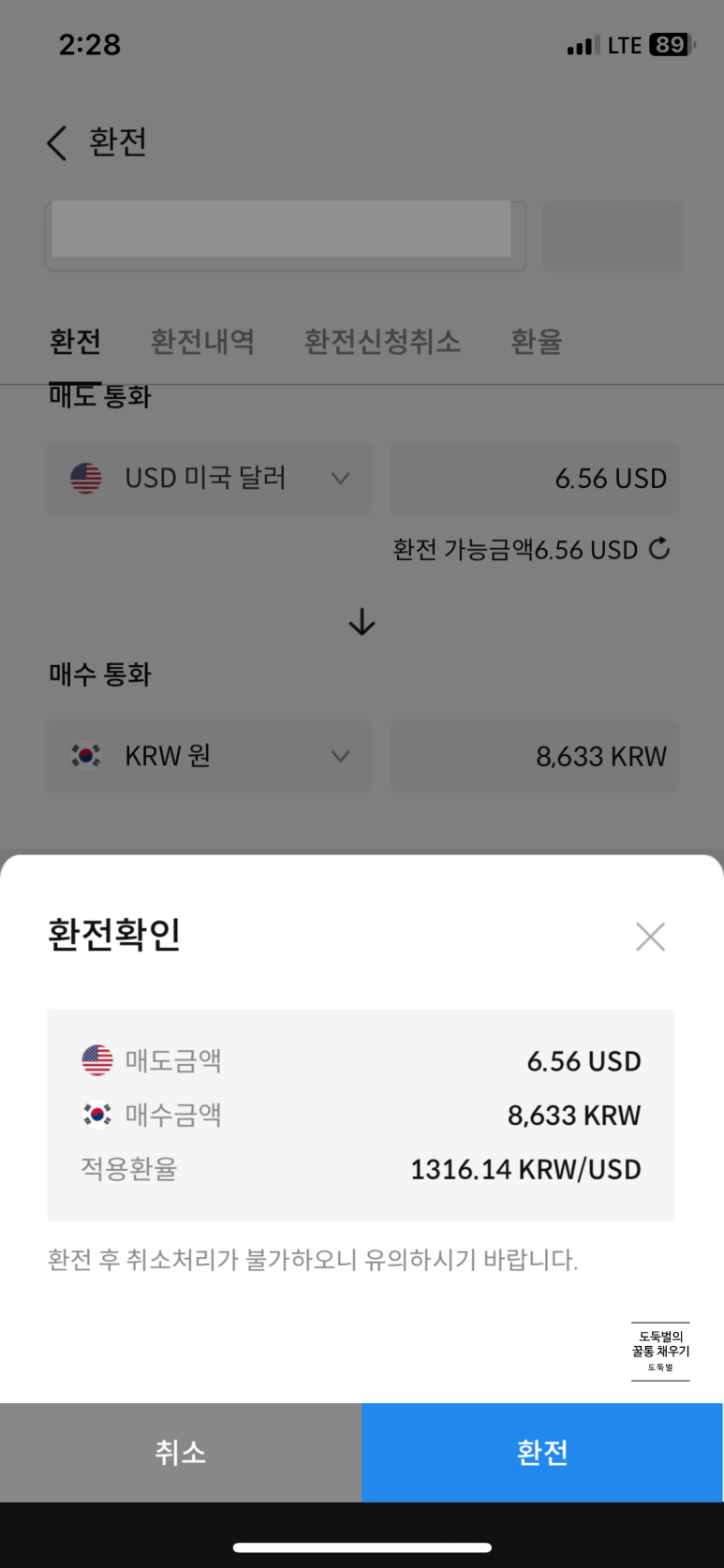Viewport: 724px width, 1568px height.
Task: Edit the 6.56 USD sell amount field
Action: click(534, 478)
